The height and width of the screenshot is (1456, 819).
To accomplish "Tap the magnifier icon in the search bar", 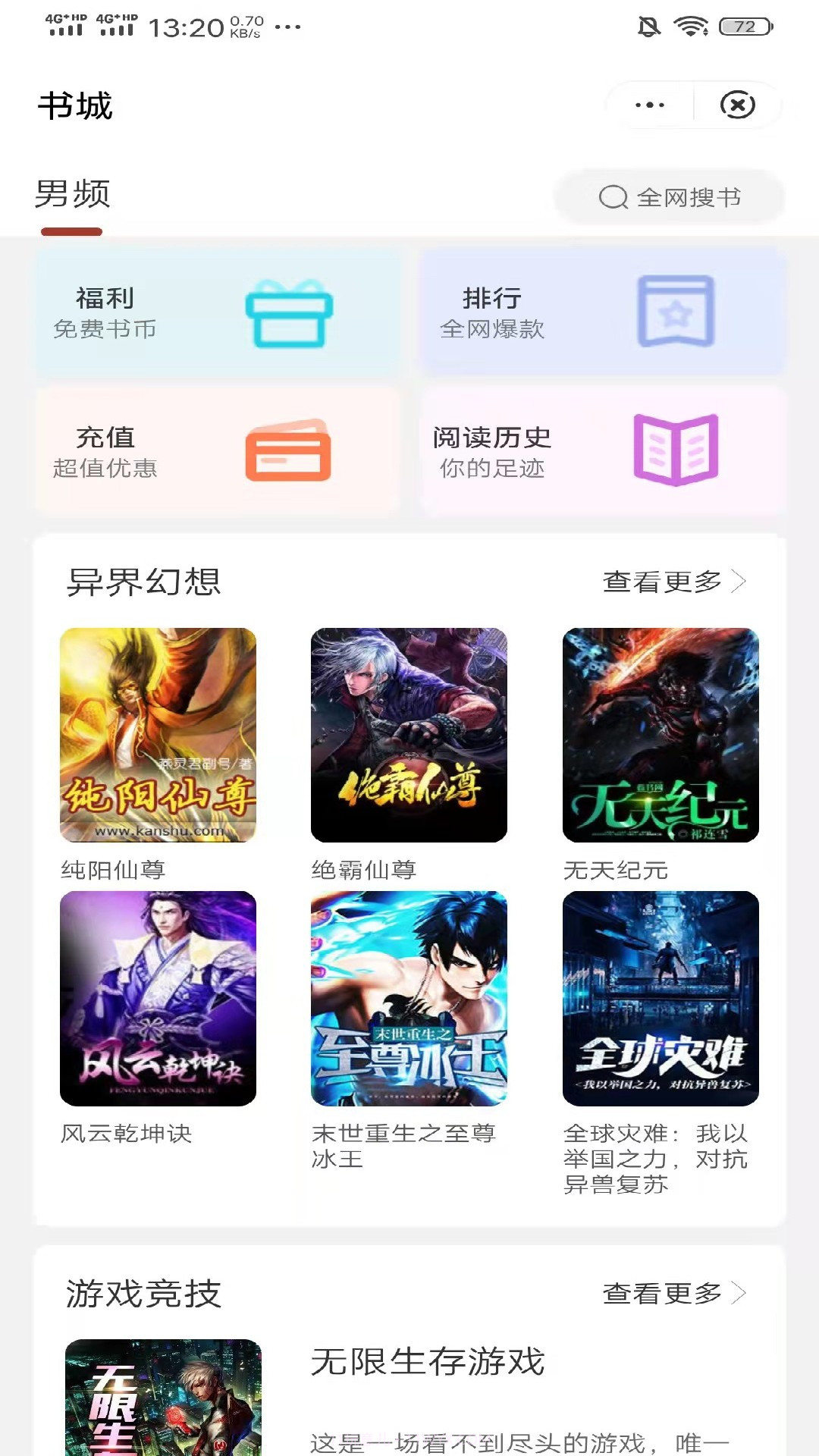I will coord(611,198).
